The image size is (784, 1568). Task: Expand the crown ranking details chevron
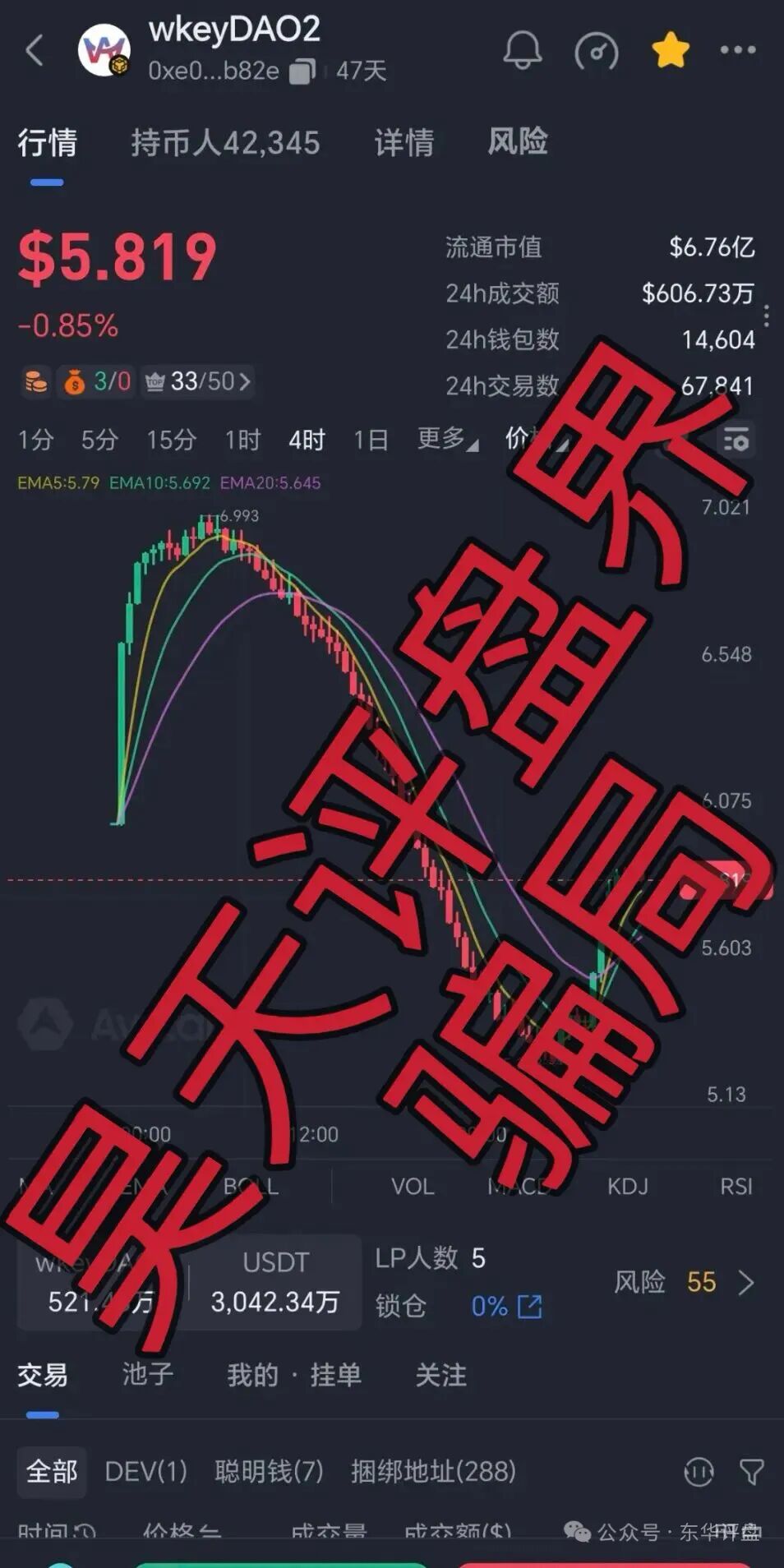[242, 381]
